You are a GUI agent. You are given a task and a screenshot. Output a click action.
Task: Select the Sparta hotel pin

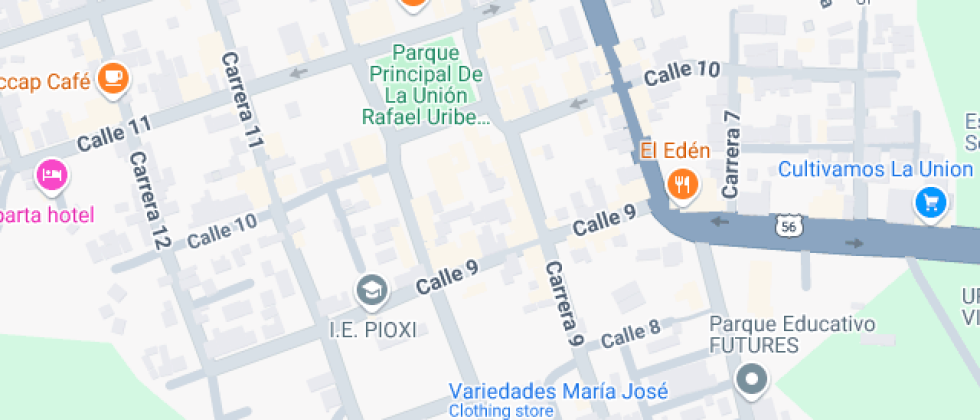click(52, 177)
